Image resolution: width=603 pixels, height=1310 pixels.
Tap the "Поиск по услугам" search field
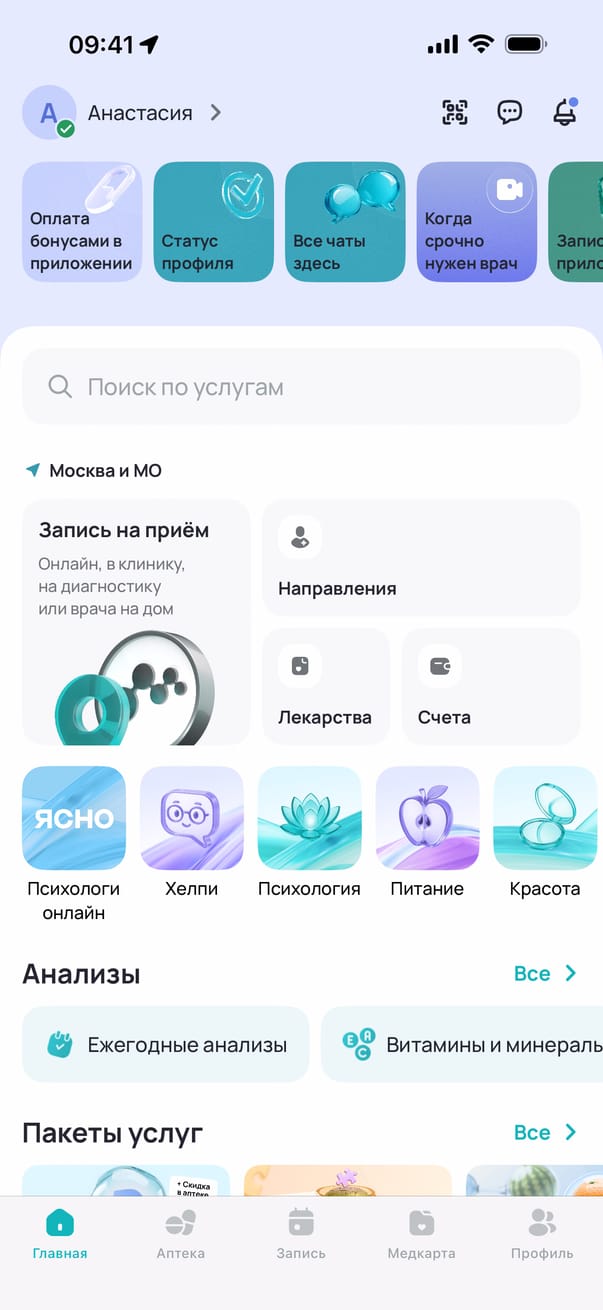[x=301, y=387]
